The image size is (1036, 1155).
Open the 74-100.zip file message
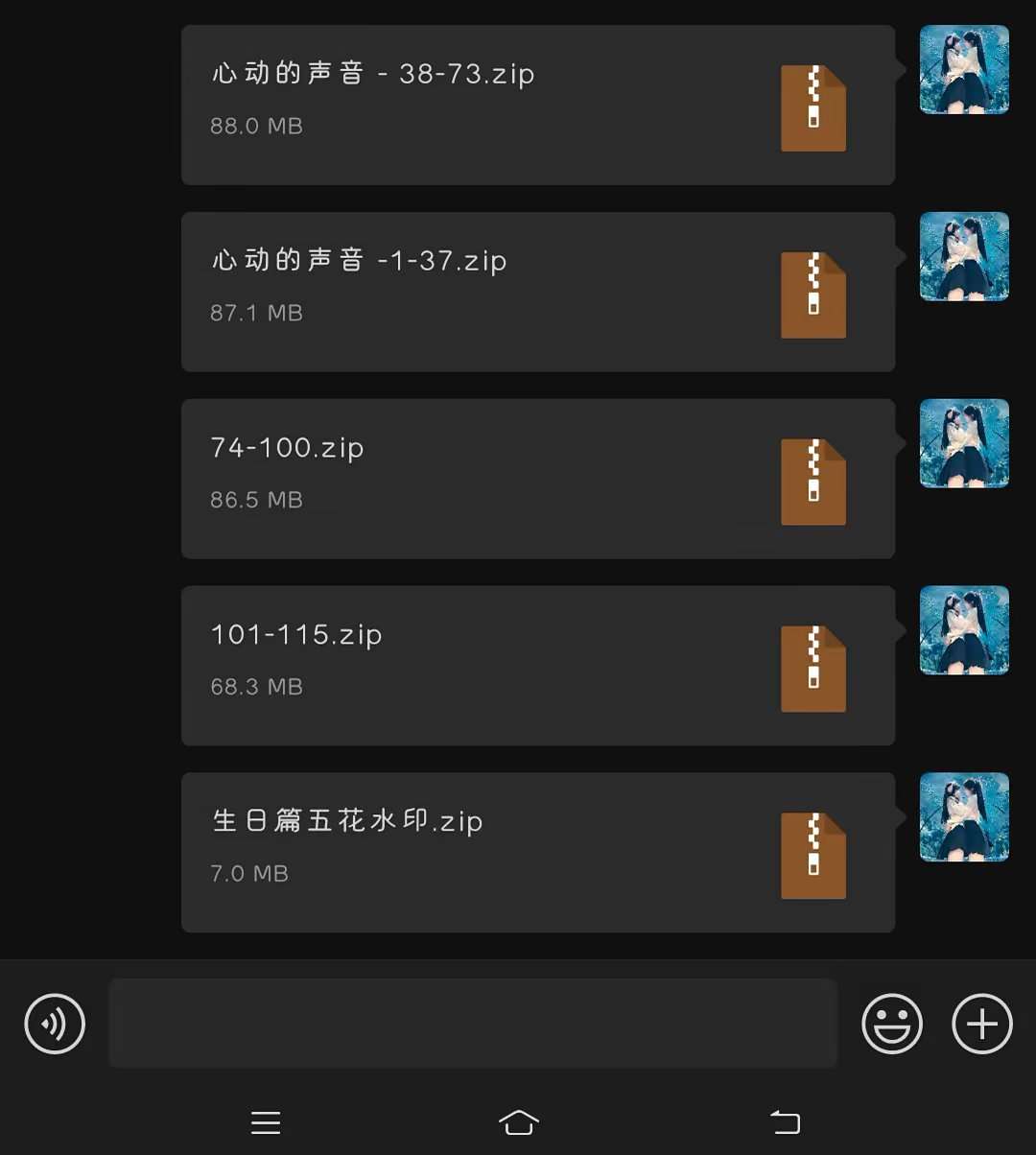click(537, 479)
